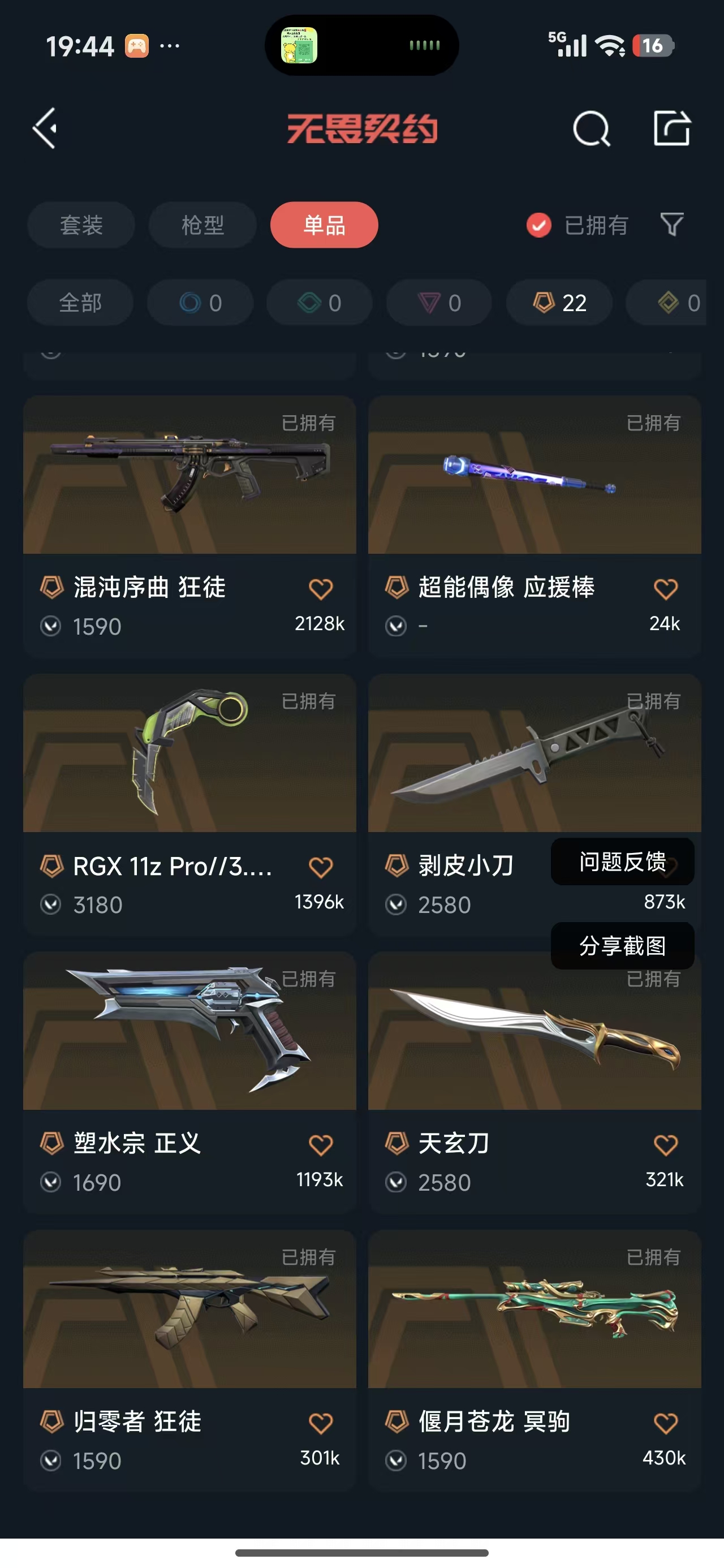Viewport: 724px width, 1568px height.
Task: Select the 单品 tab
Action: (325, 225)
